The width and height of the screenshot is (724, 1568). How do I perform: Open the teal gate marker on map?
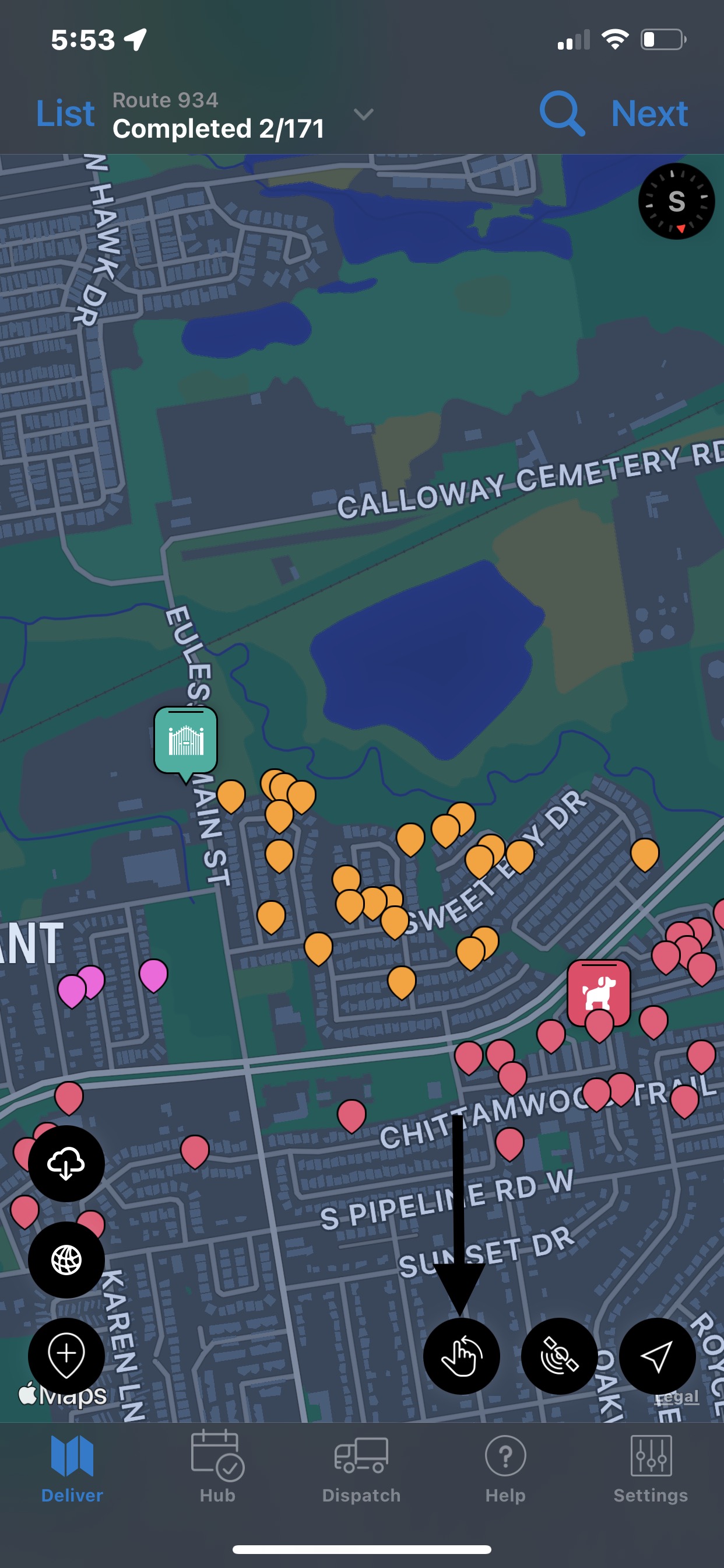tap(185, 741)
